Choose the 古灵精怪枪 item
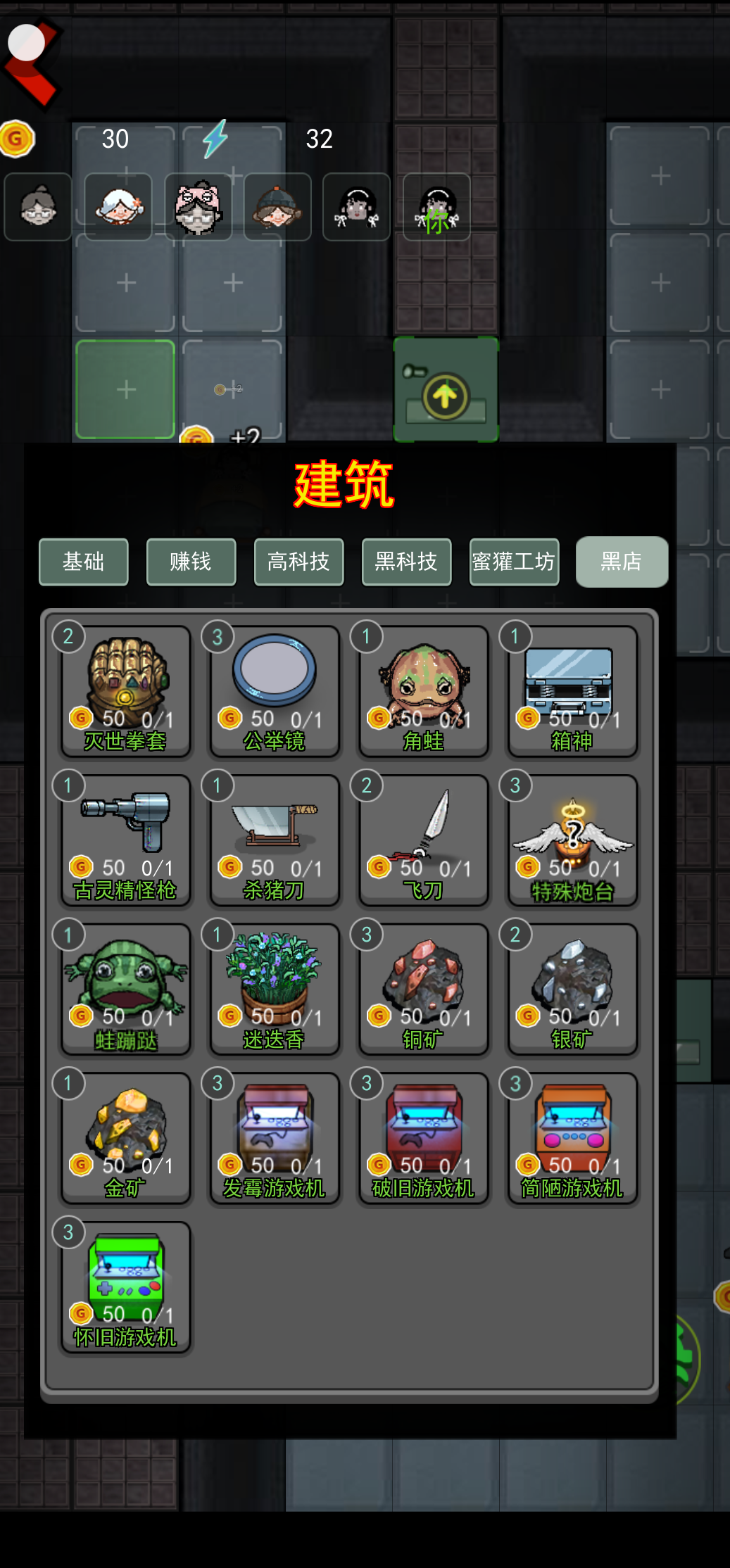Screen dimensions: 730x1568 [126, 840]
